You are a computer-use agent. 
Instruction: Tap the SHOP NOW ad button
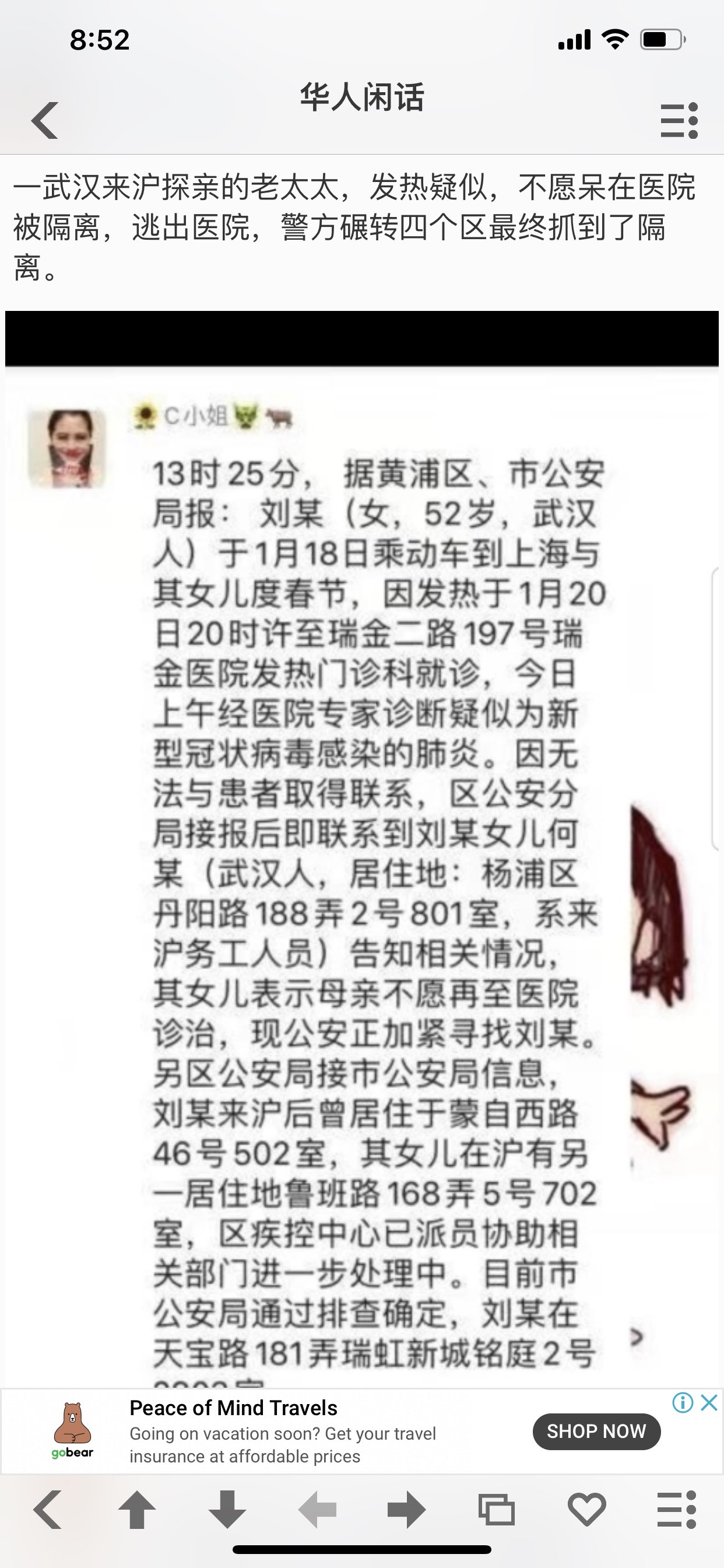pyautogui.click(x=596, y=1431)
